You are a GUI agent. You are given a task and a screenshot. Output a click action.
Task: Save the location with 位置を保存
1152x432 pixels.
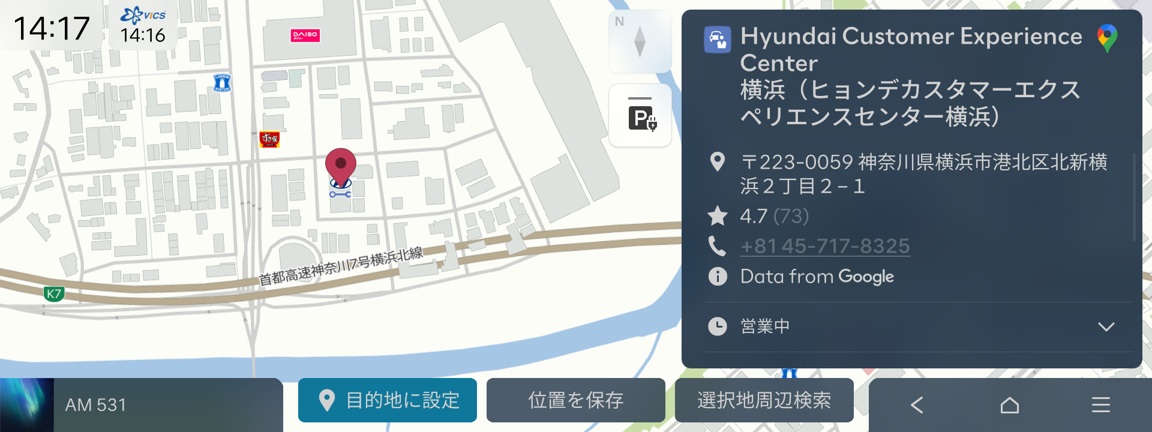click(x=575, y=401)
